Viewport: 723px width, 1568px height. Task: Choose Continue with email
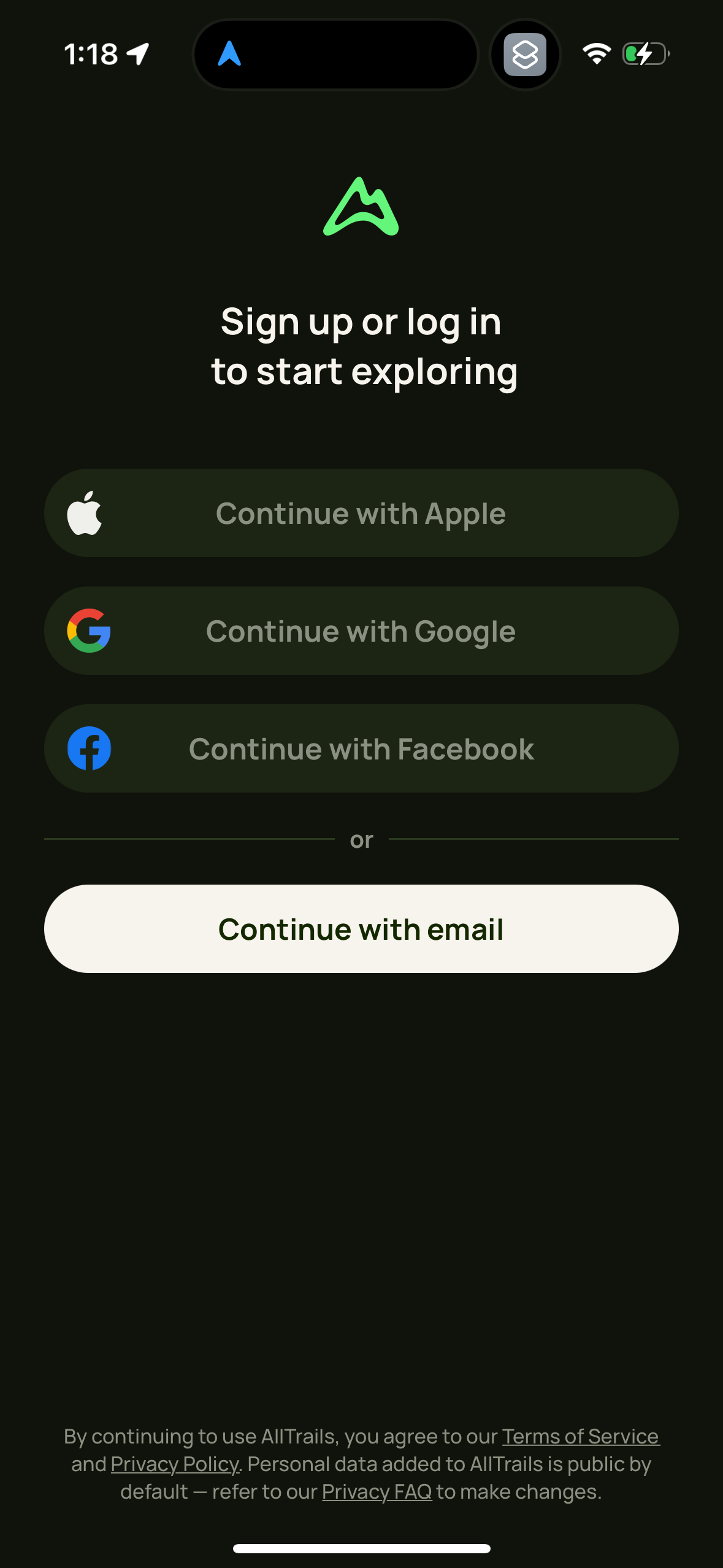tap(361, 928)
